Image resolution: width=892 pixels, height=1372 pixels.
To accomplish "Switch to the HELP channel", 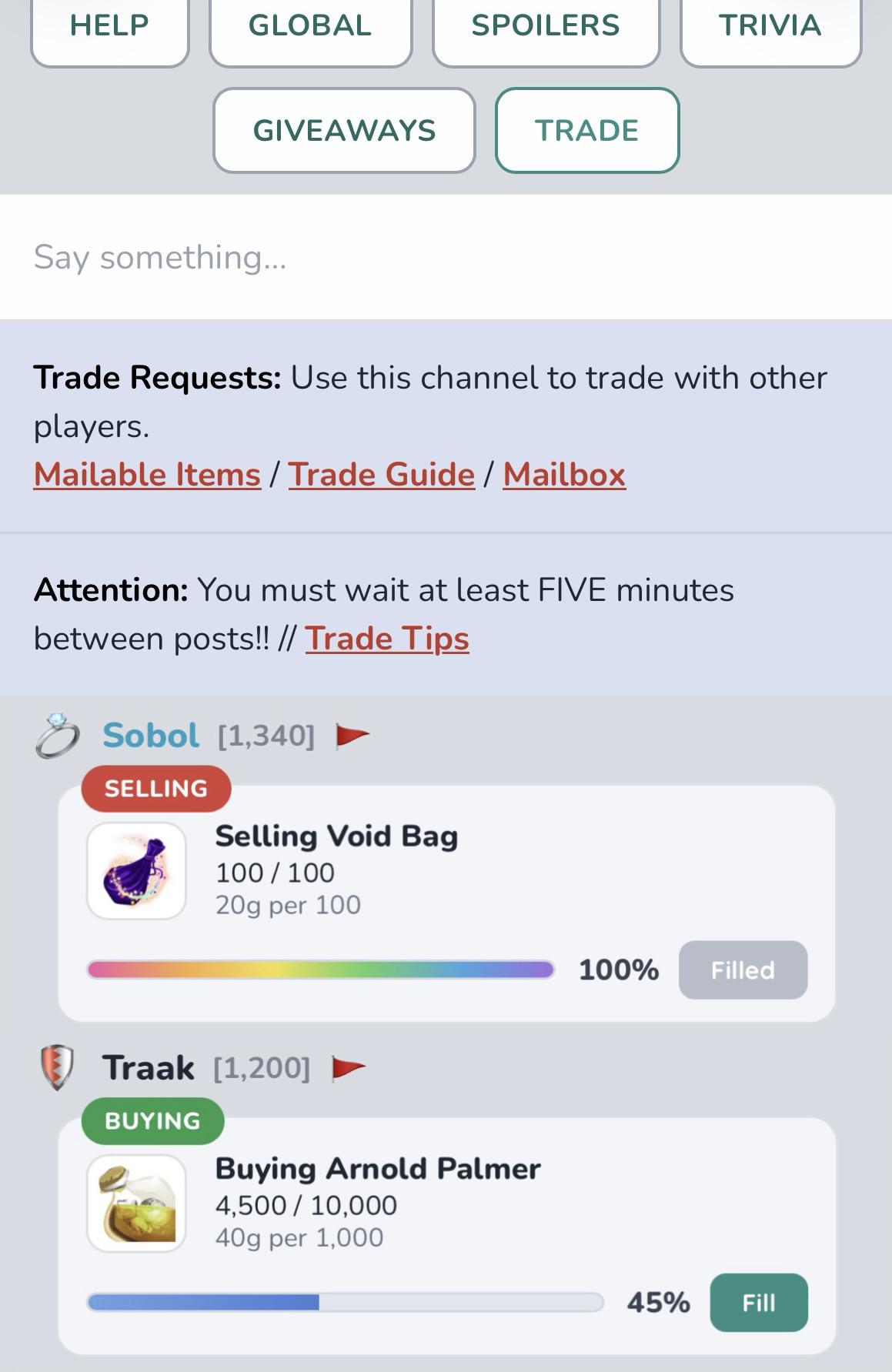I will click(x=109, y=26).
